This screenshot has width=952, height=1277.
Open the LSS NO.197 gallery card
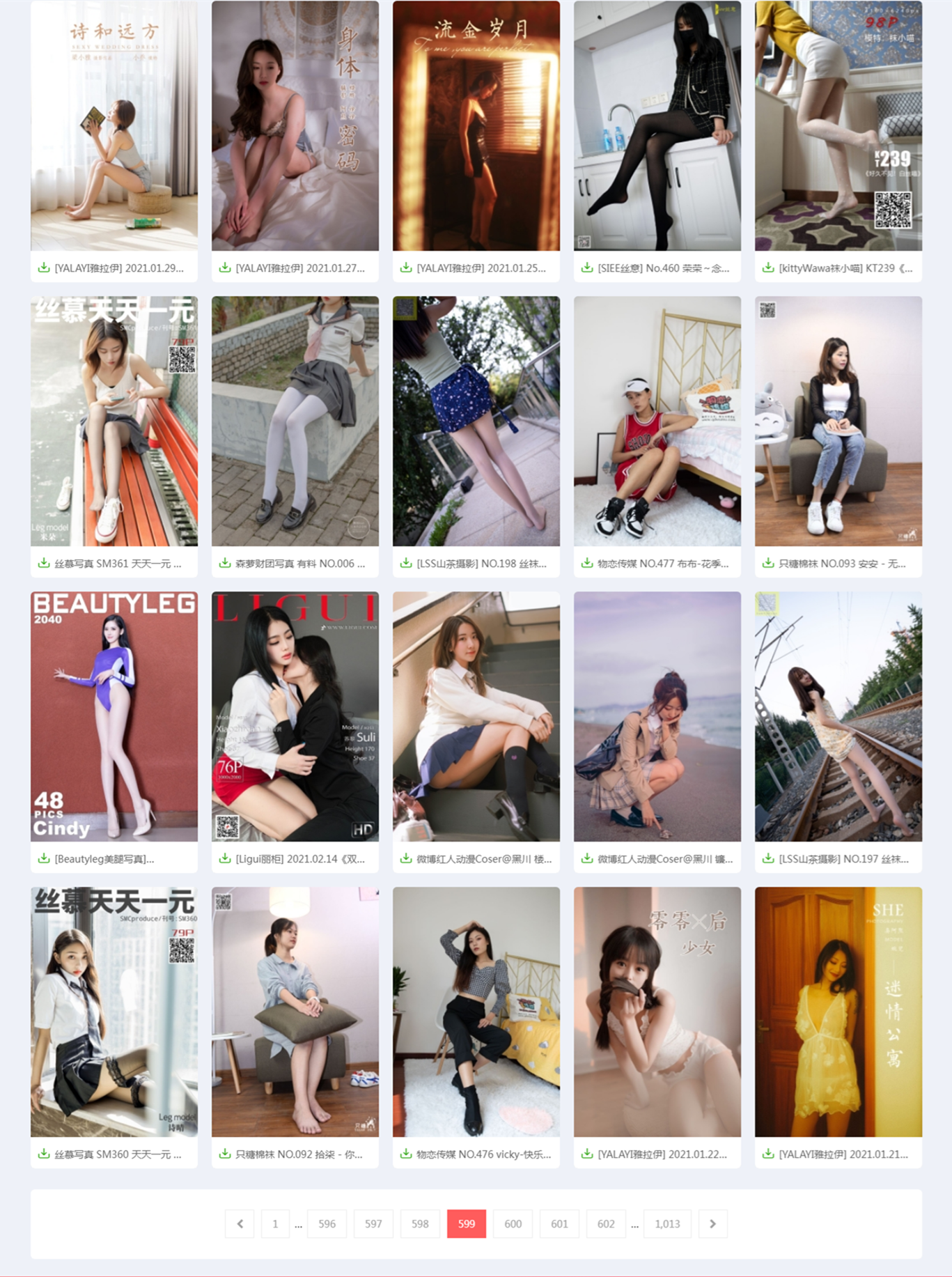click(838, 716)
